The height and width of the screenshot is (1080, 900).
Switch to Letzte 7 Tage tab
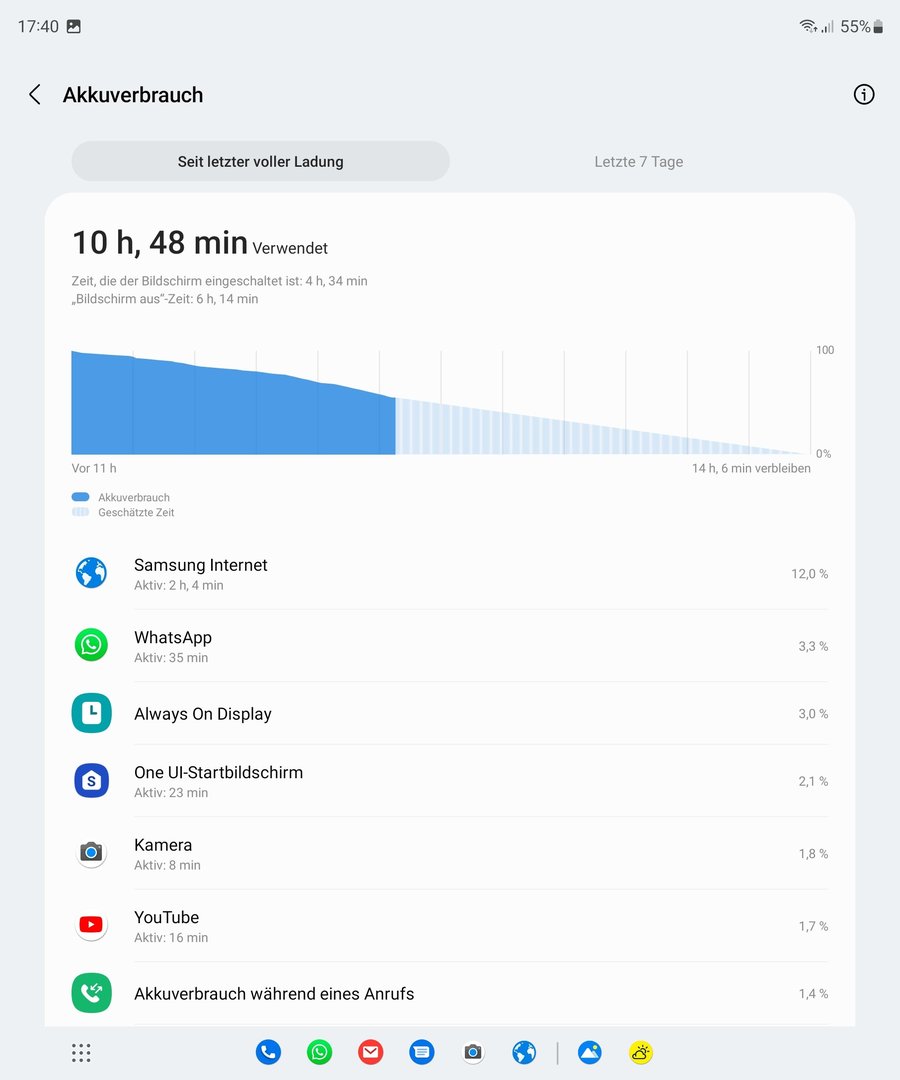coord(638,161)
